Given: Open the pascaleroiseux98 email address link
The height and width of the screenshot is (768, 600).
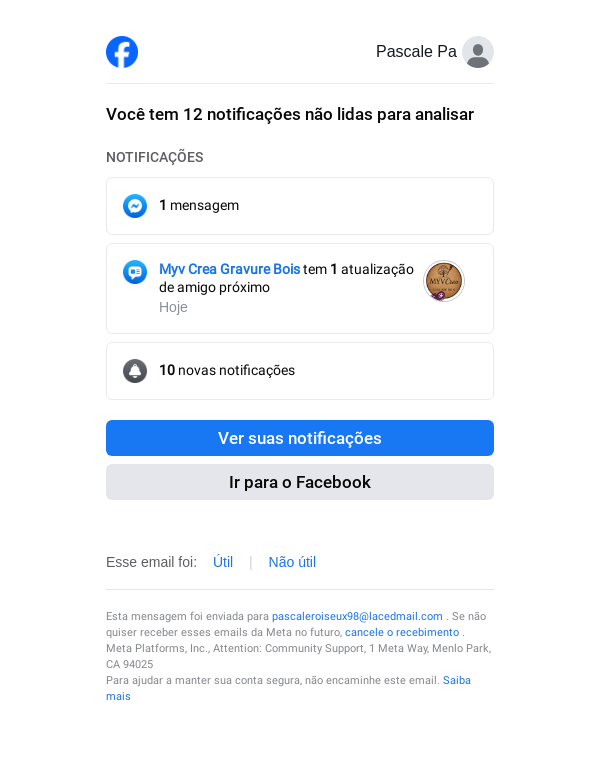Looking at the screenshot, I should (x=357, y=617).
